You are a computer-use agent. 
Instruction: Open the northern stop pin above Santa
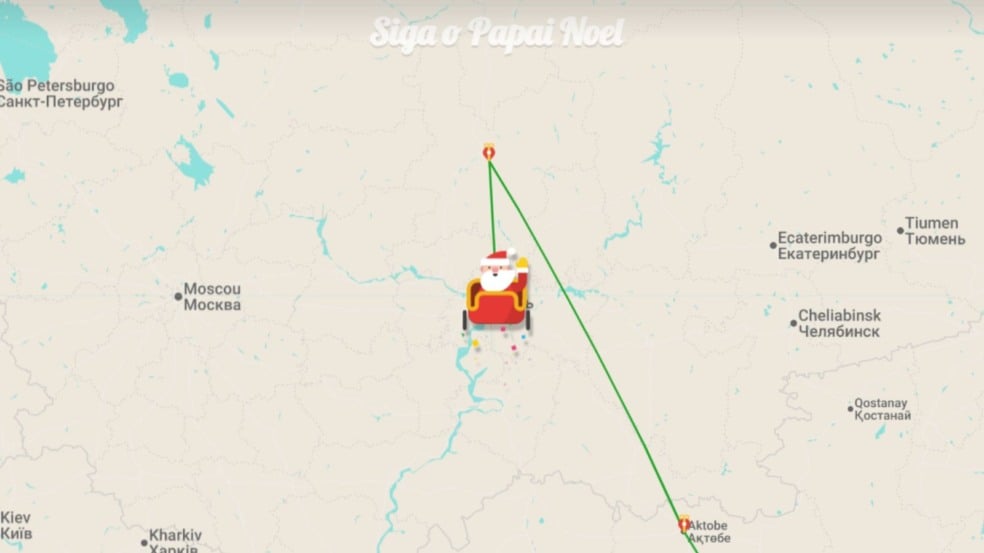click(x=489, y=152)
